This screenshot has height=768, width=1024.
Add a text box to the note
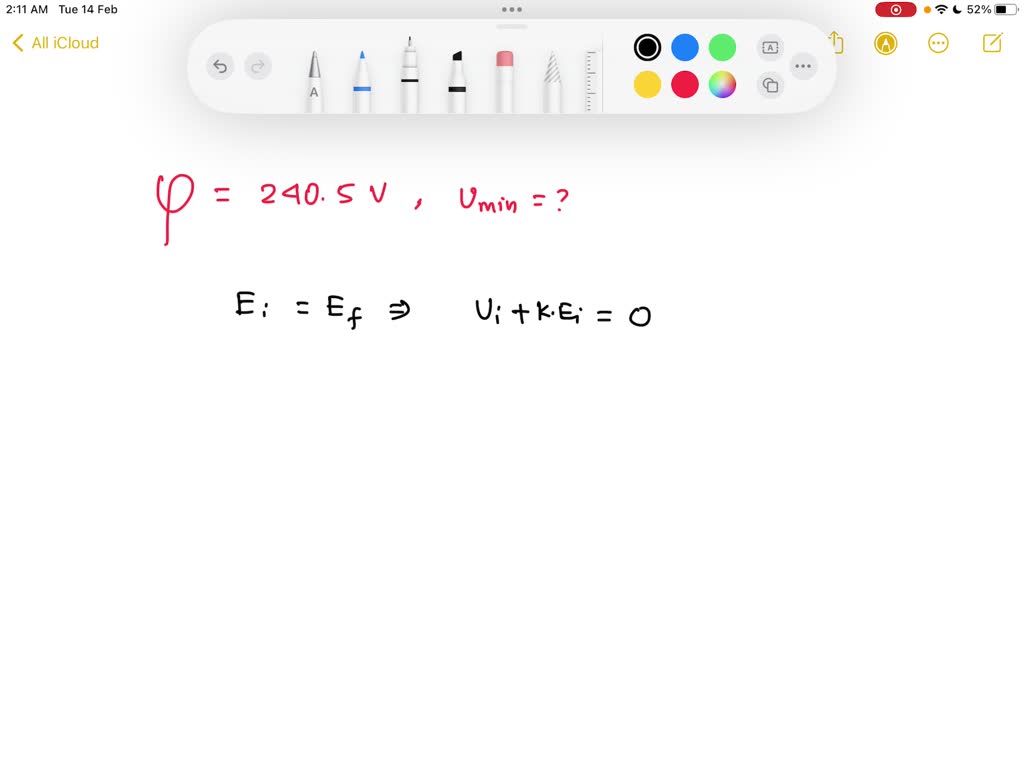(770, 47)
